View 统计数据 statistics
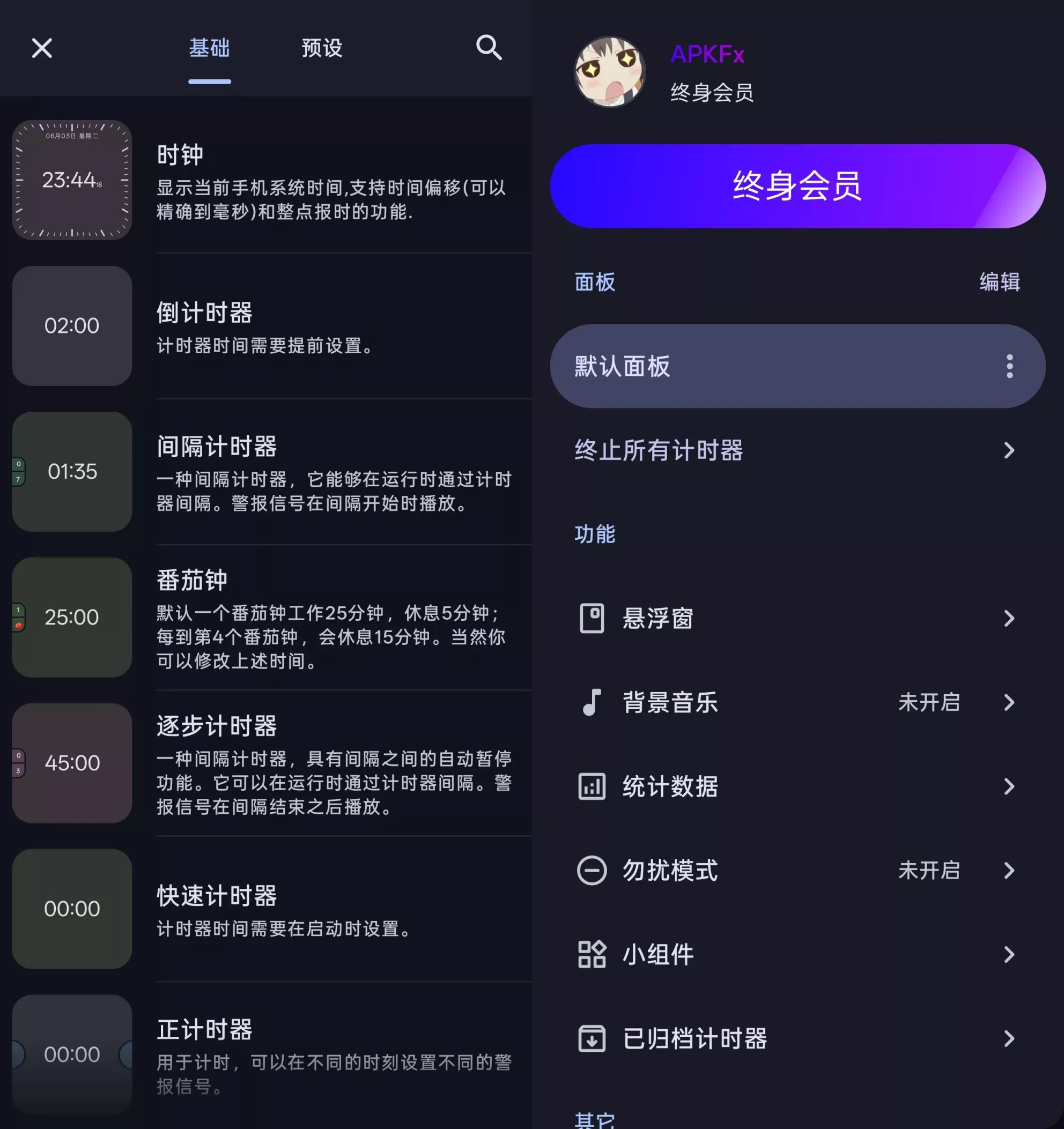The width and height of the screenshot is (1064, 1129). coord(797,786)
